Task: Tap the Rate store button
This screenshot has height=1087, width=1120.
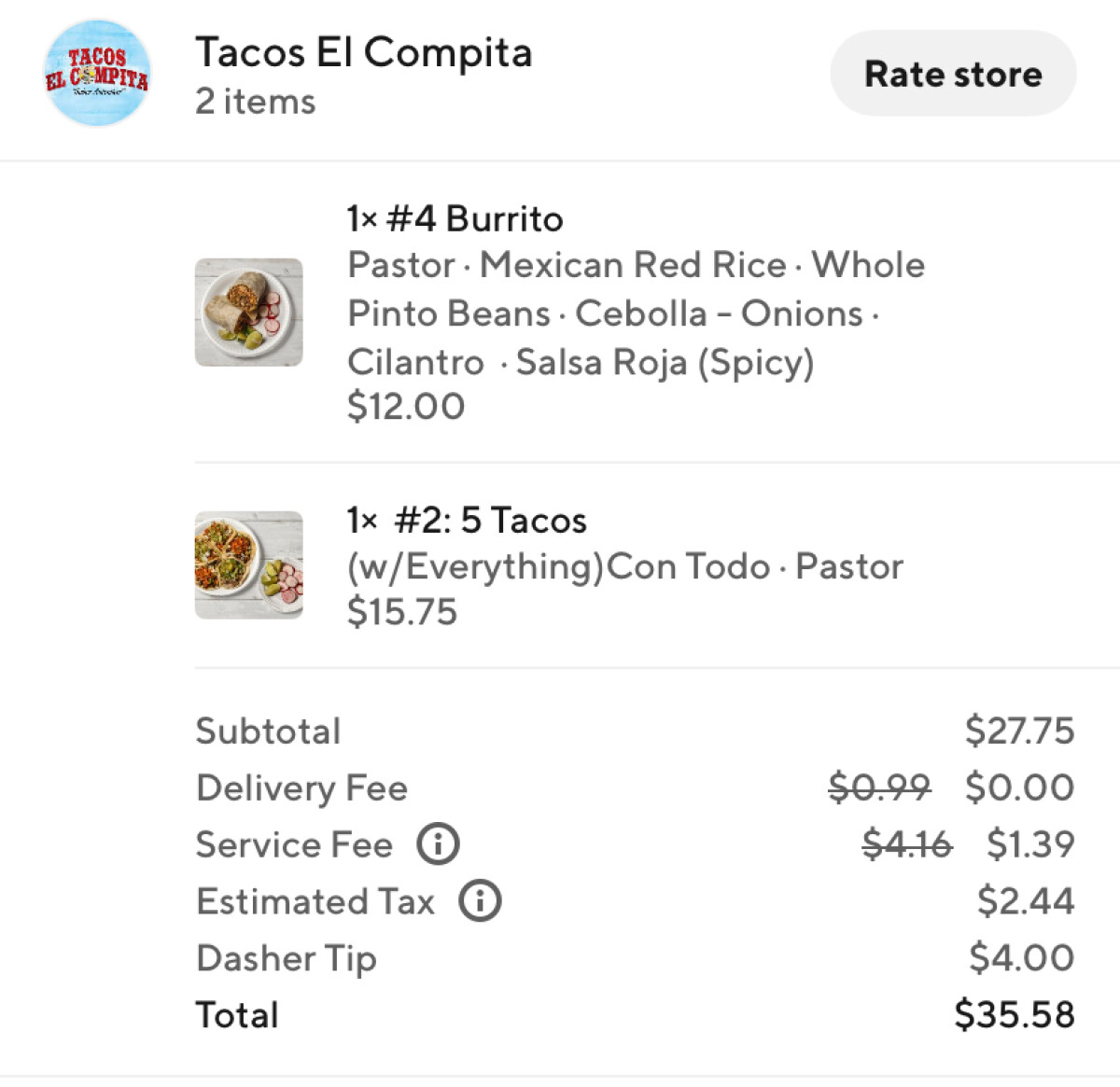Action: (x=952, y=74)
